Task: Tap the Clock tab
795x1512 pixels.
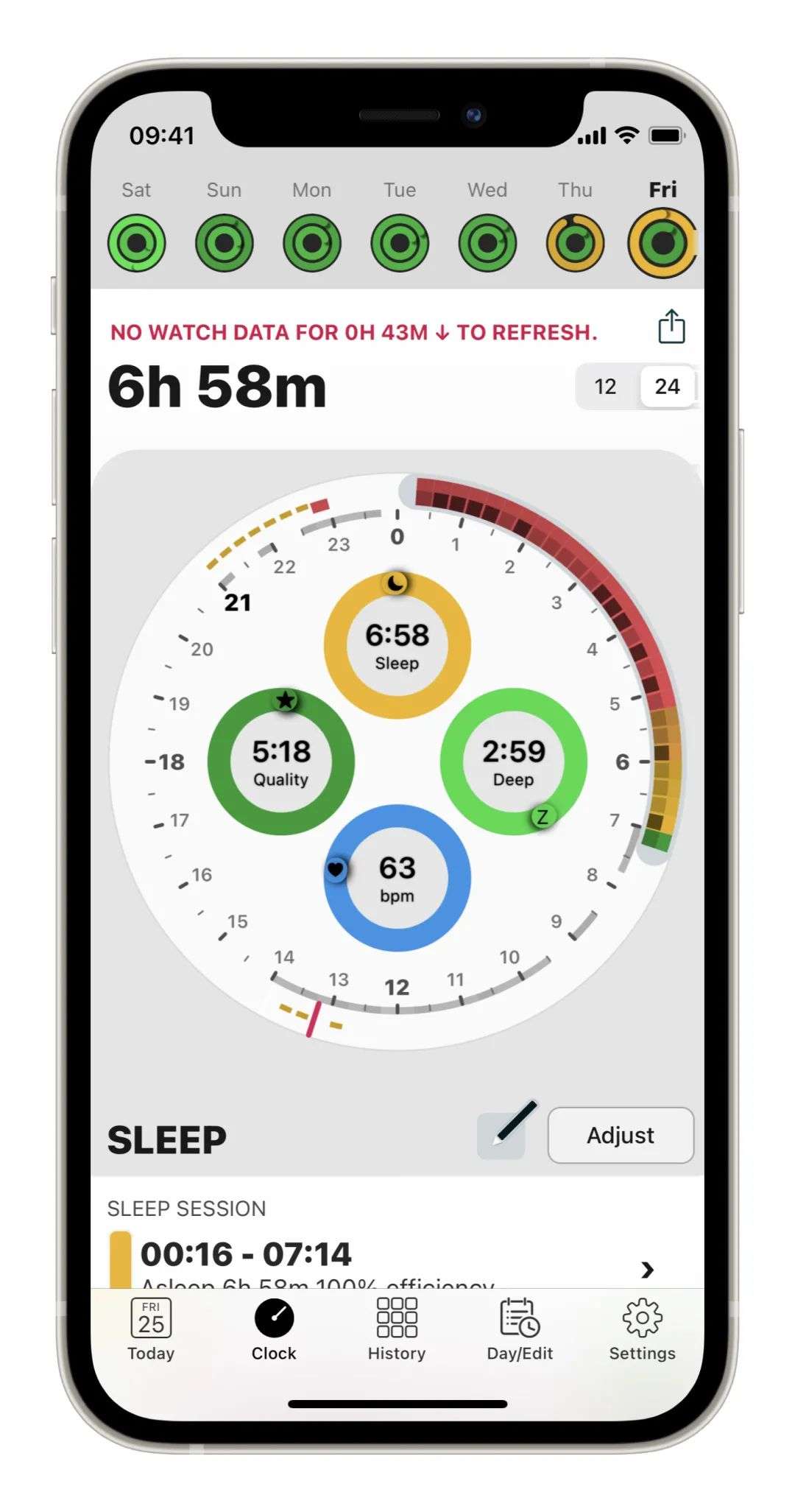Action: (274, 1330)
